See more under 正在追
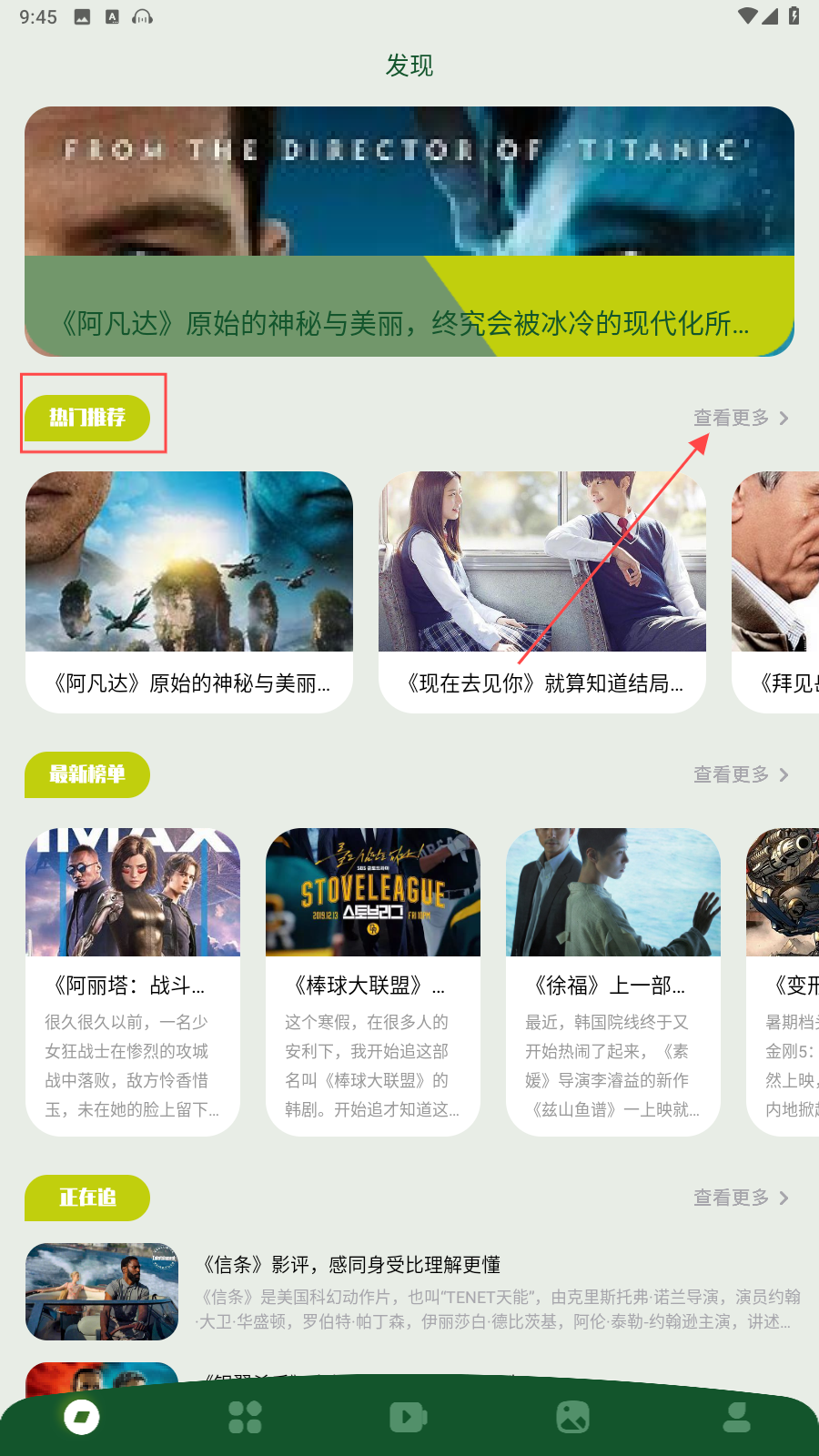The height and width of the screenshot is (1456, 819). tap(740, 1198)
